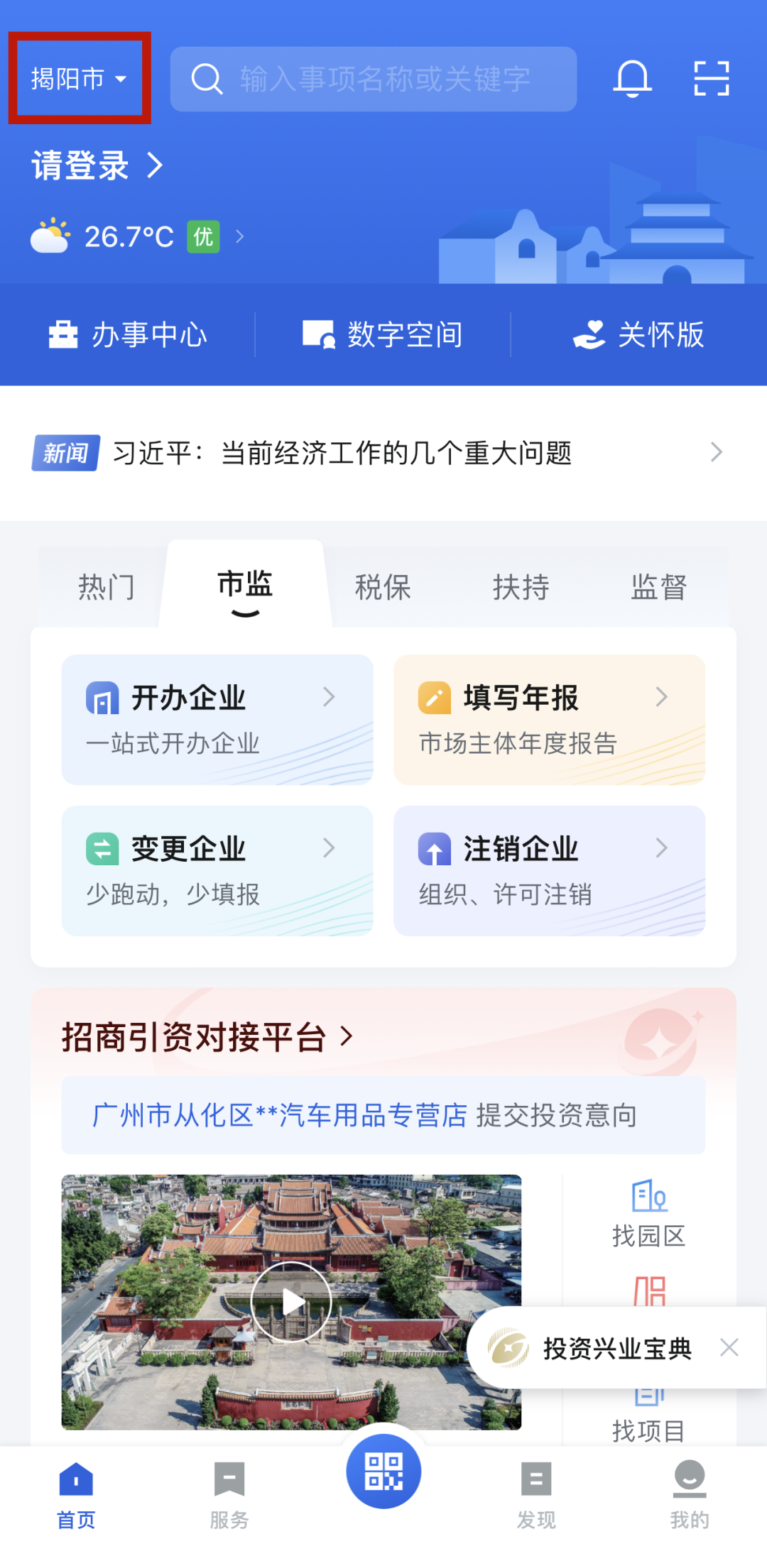The image size is (767, 1568).
Task: Open the 变更企业 card
Action: click(217, 870)
